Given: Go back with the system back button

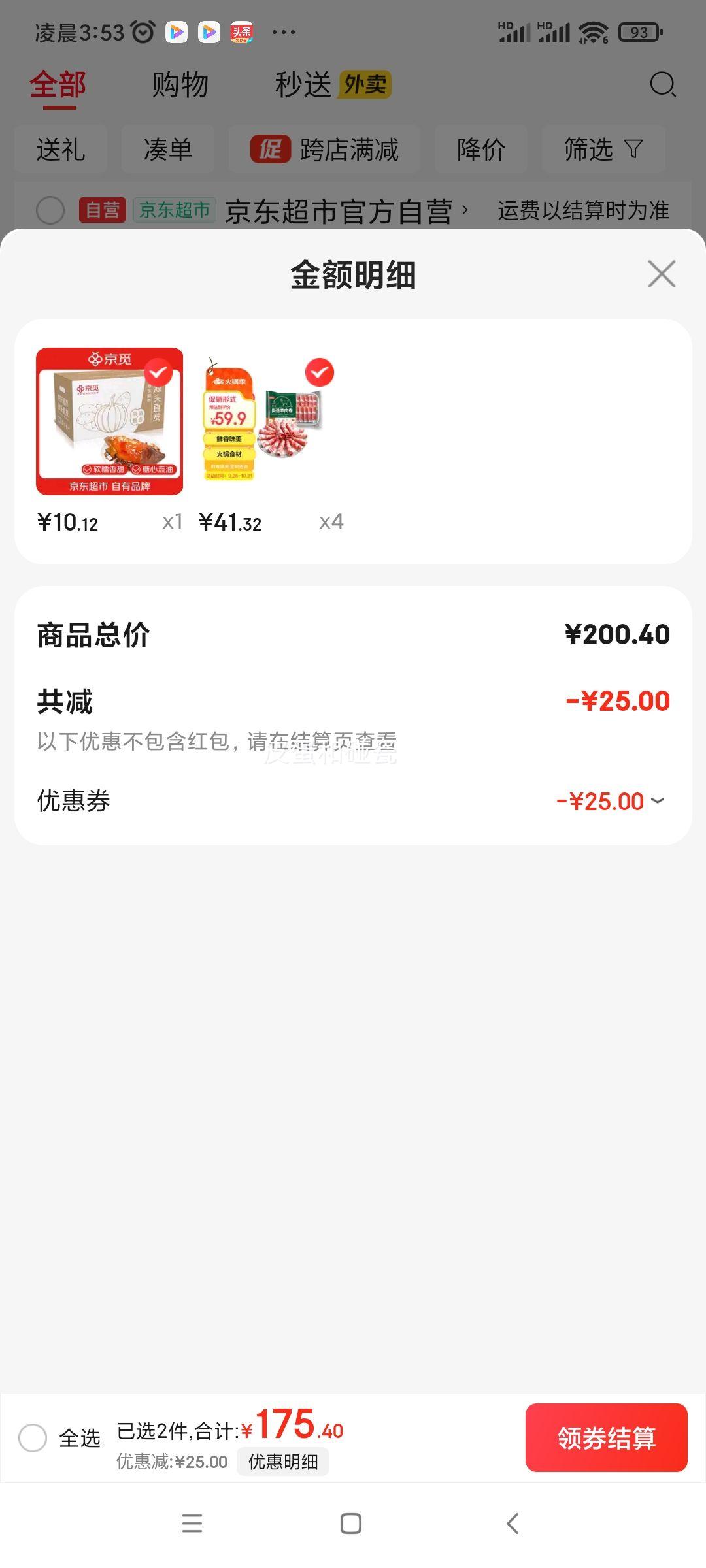Looking at the screenshot, I should click(513, 1524).
